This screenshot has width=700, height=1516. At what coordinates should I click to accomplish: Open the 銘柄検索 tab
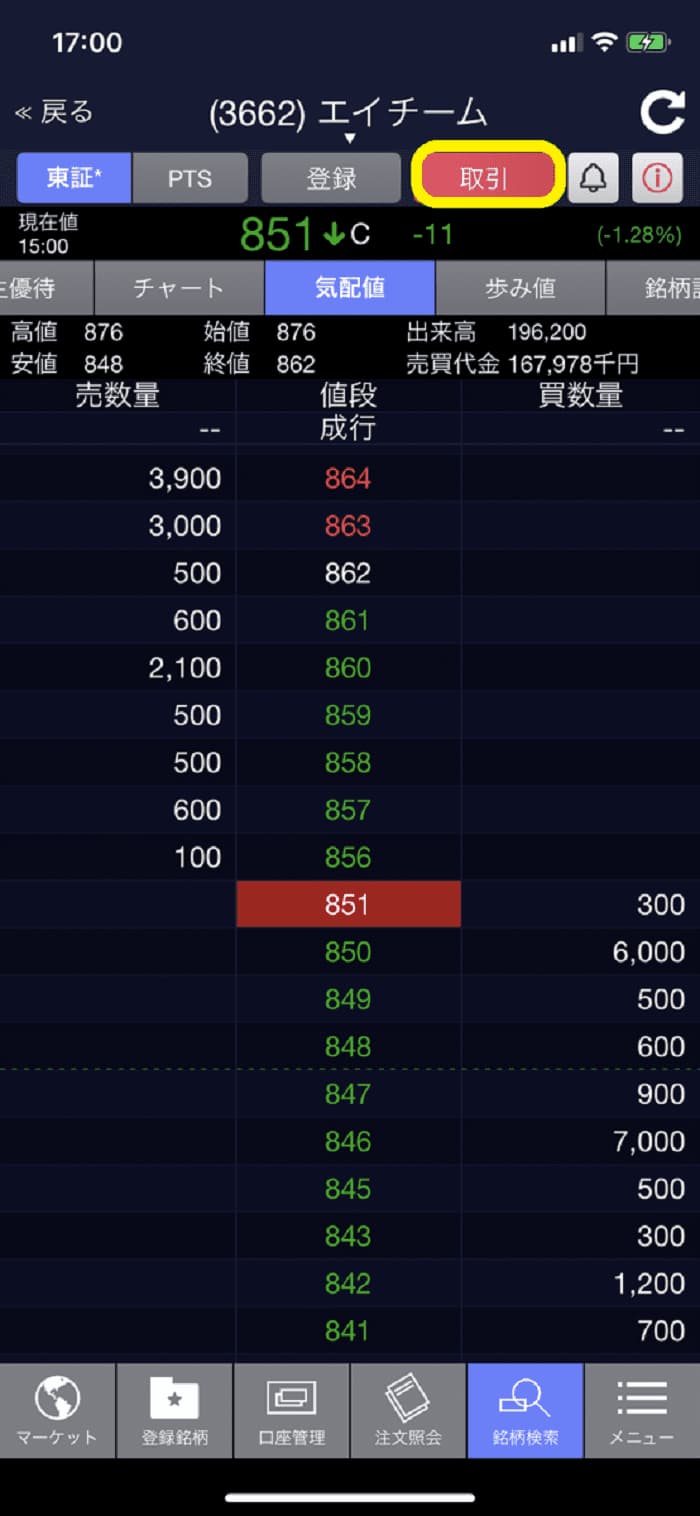click(525, 1411)
